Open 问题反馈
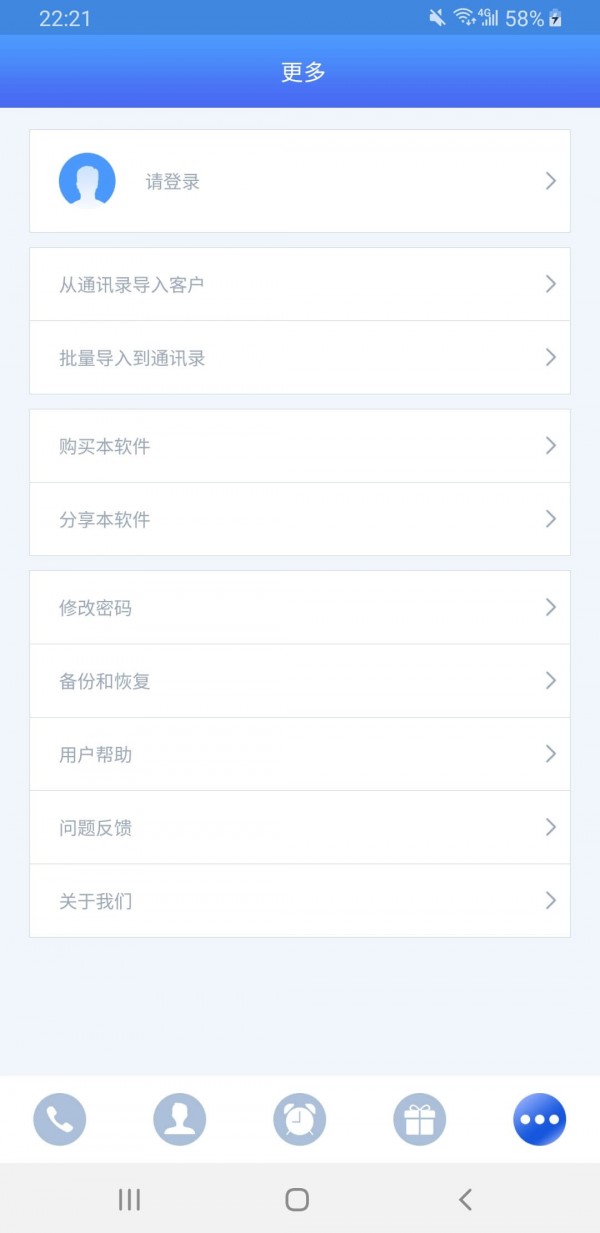The width and height of the screenshot is (600, 1233). [300, 827]
